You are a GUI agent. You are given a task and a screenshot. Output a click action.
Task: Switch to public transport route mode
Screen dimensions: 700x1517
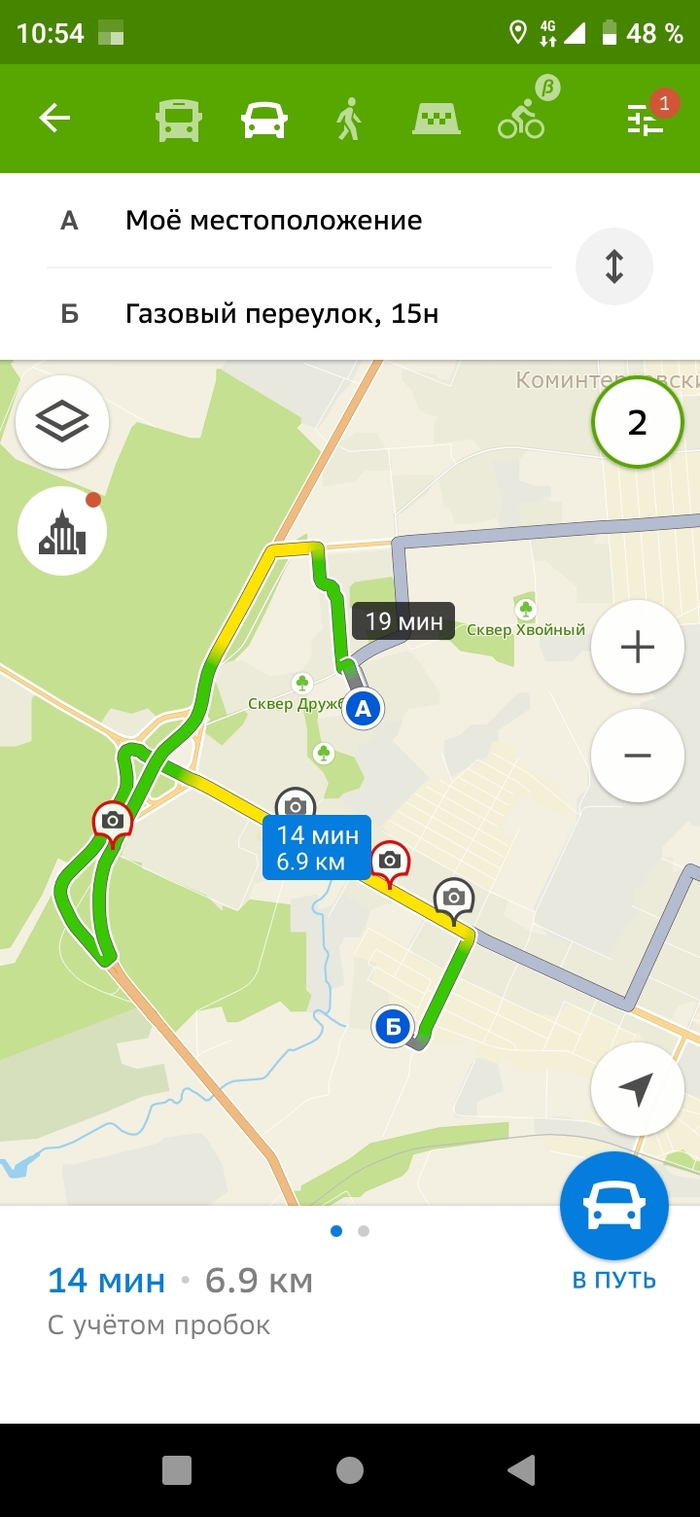(x=179, y=121)
